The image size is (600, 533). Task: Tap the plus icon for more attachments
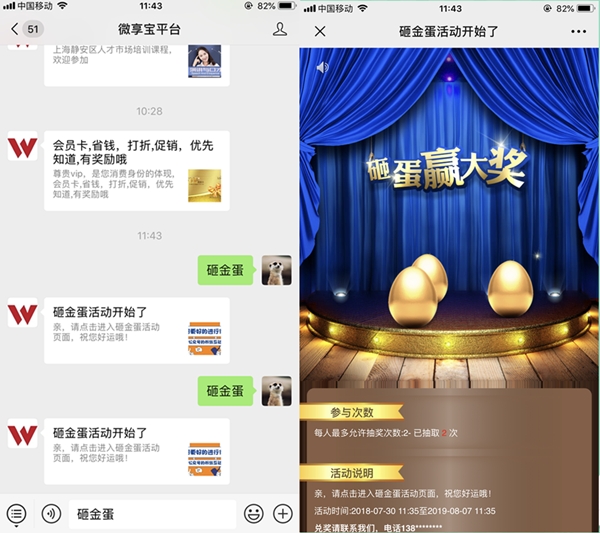(283, 514)
